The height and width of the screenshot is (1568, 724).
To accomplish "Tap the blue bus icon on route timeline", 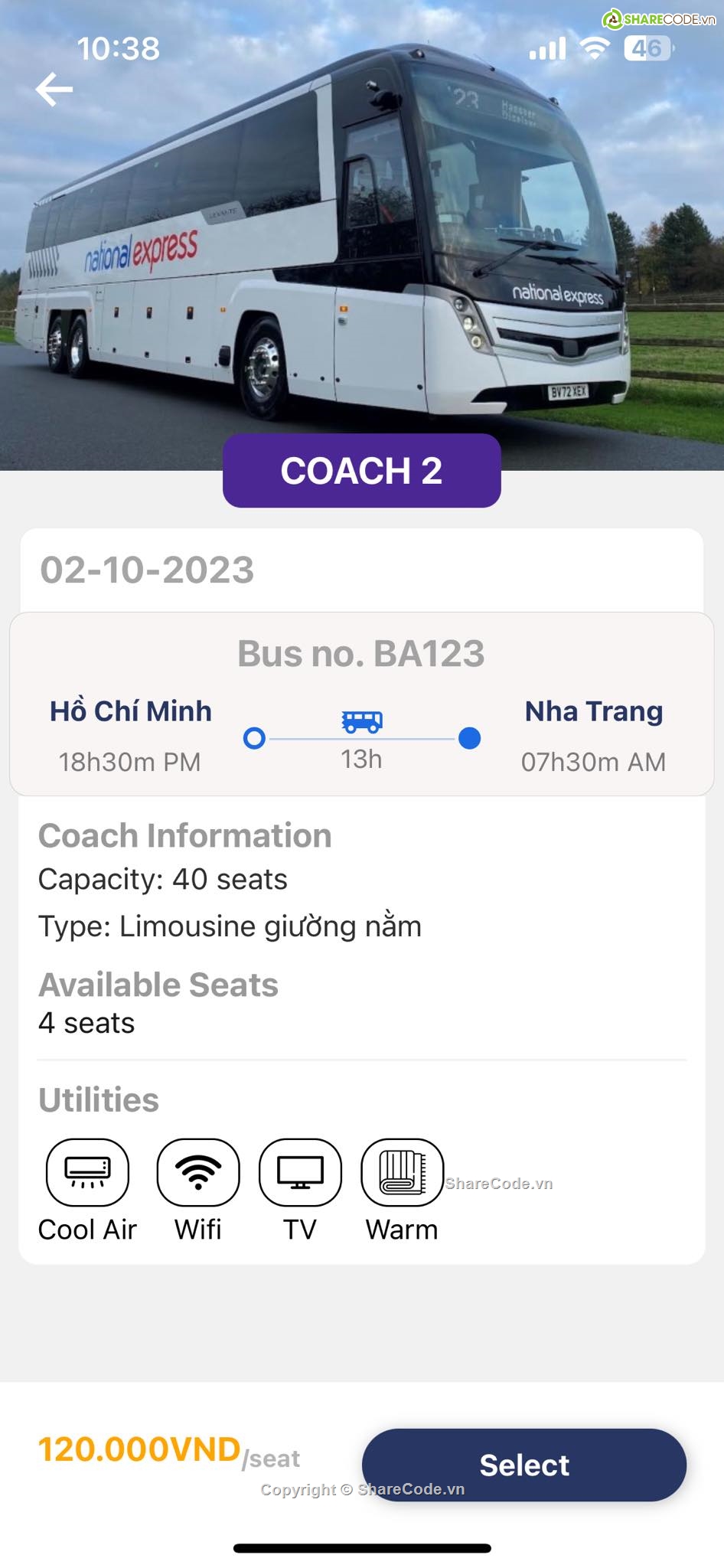I will click(360, 720).
